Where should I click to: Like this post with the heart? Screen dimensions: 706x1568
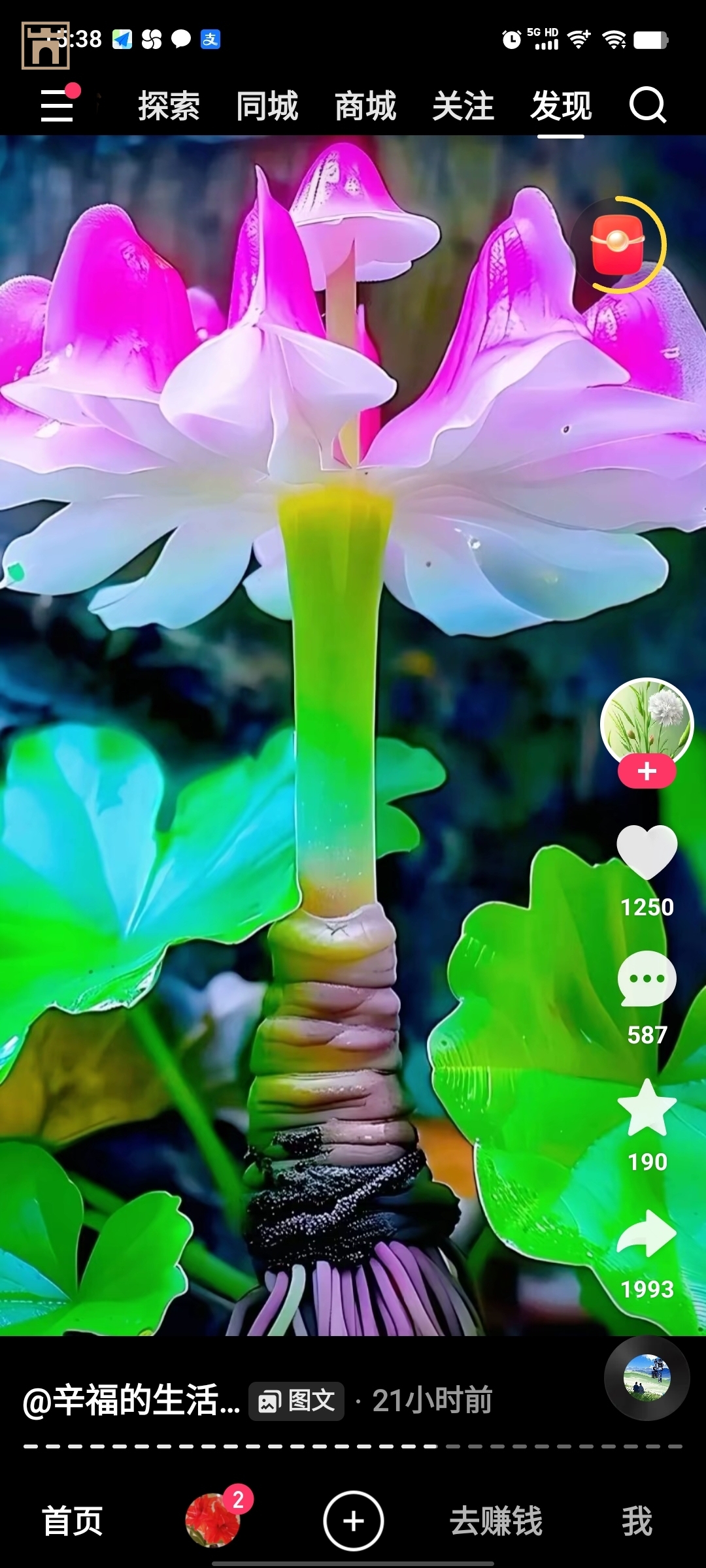[647, 851]
